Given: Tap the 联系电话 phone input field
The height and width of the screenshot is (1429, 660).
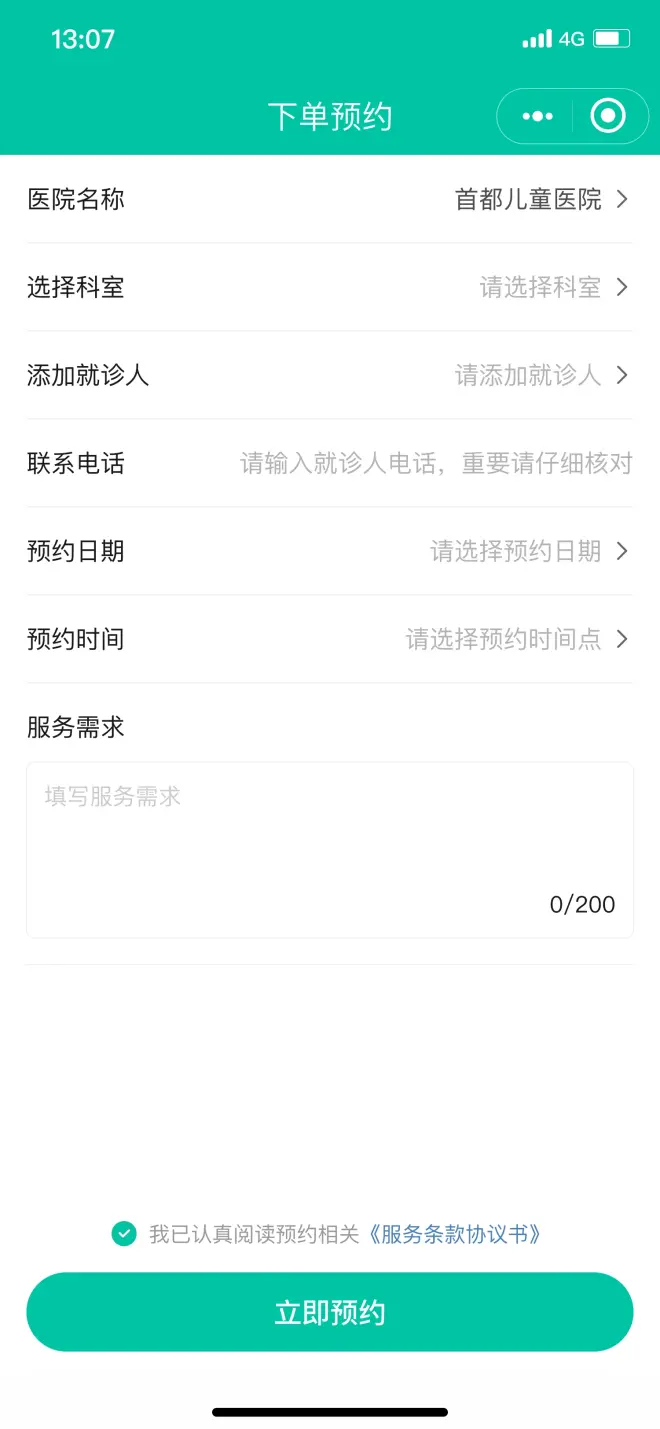Looking at the screenshot, I should (436, 463).
